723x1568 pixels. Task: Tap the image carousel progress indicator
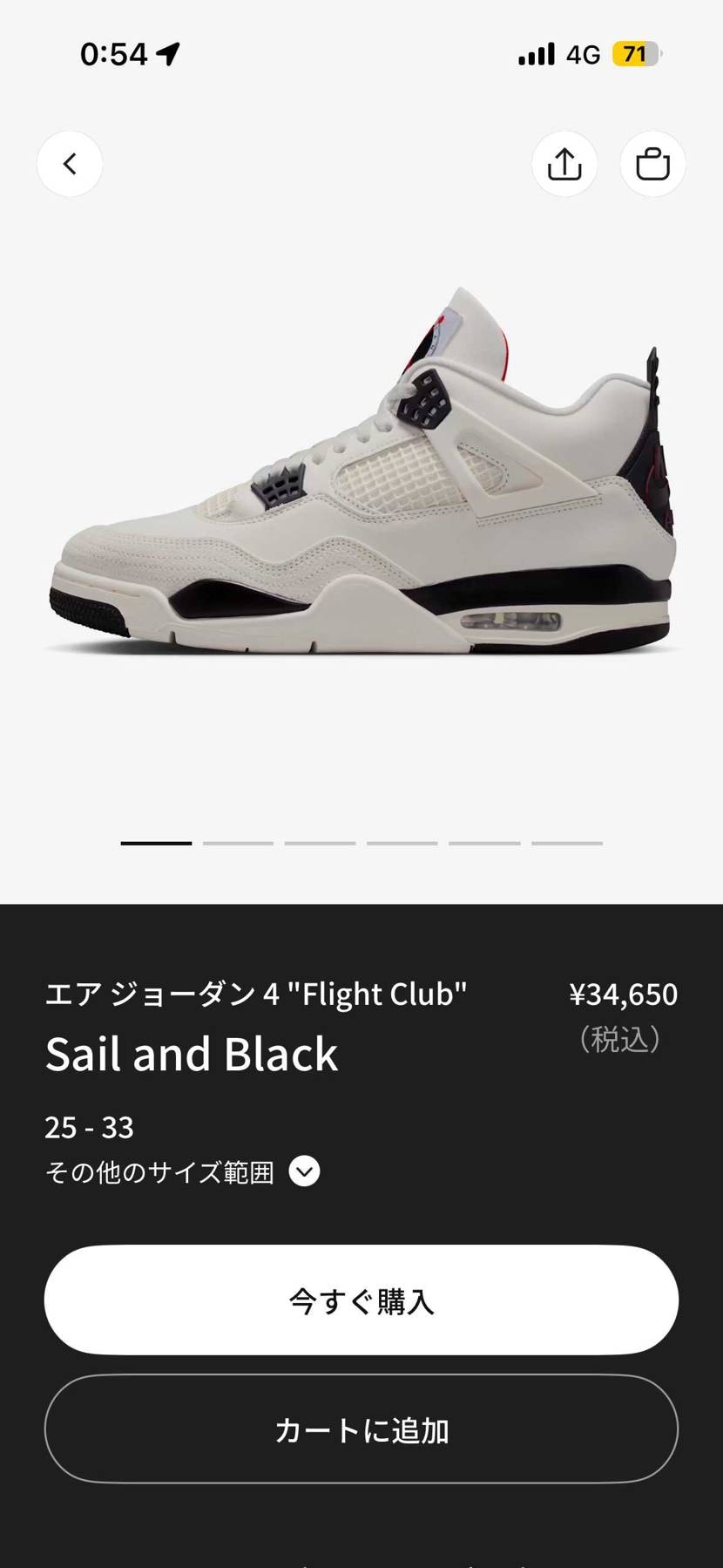click(361, 843)
